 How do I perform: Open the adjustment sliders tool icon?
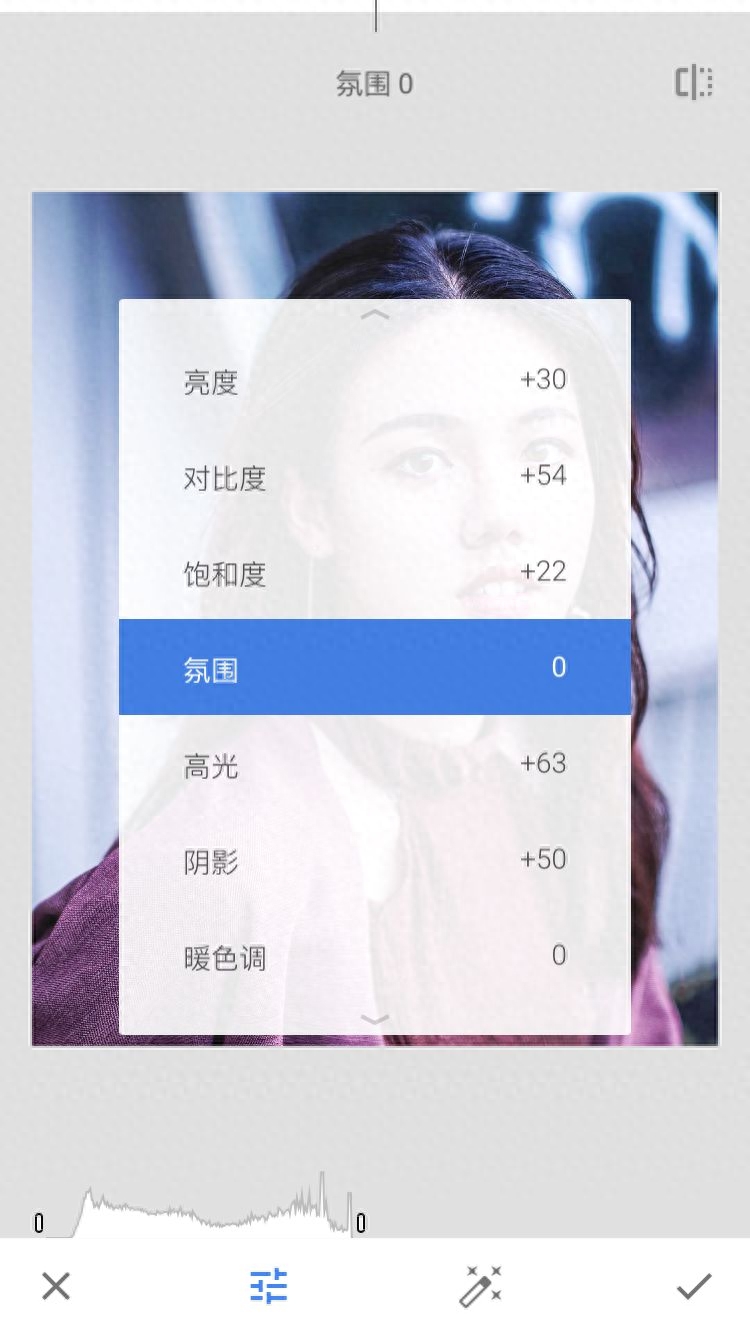[x=268, y=1286]
